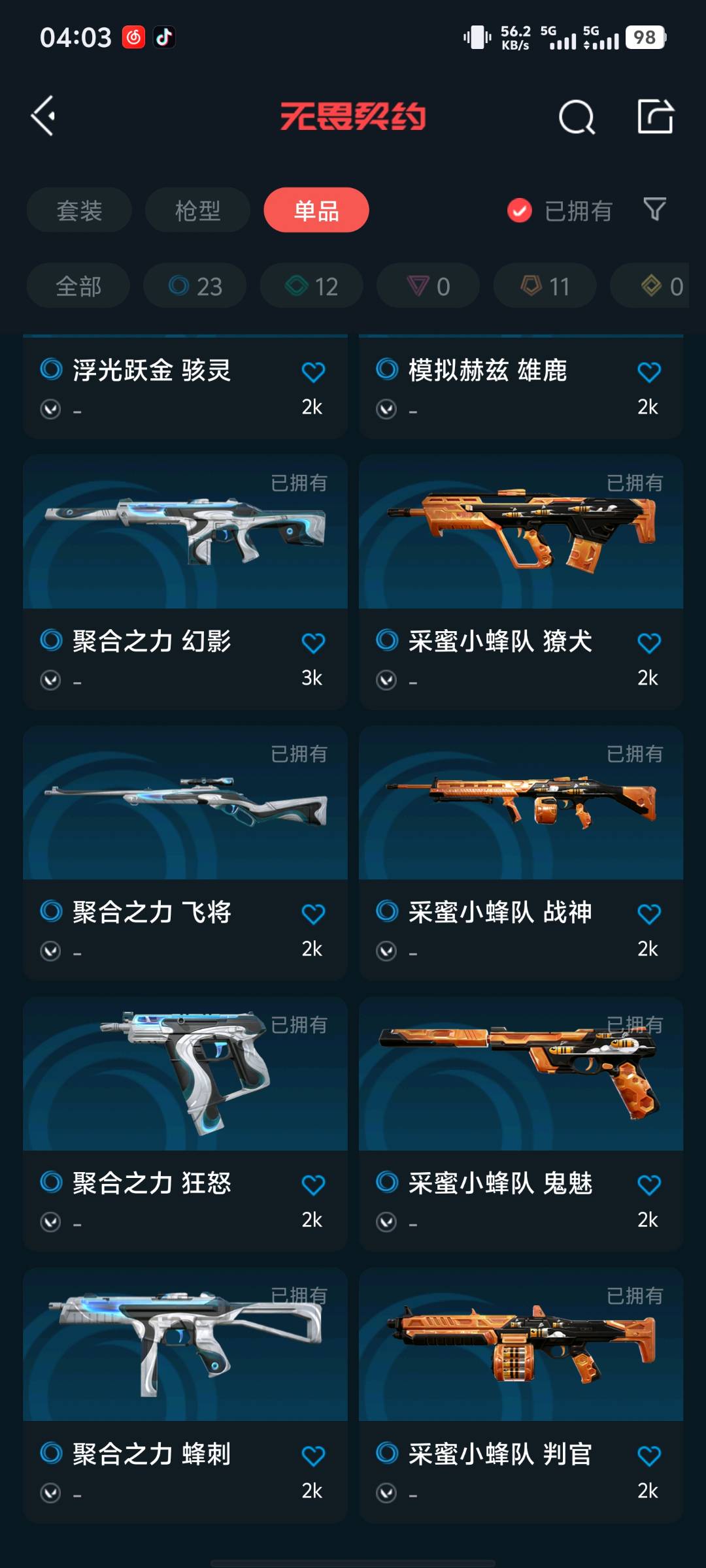Screen dimensions: 706x1568
Task: Like the 采蜜小蜂队 战神 skin
Action: [x=648, y=914]
